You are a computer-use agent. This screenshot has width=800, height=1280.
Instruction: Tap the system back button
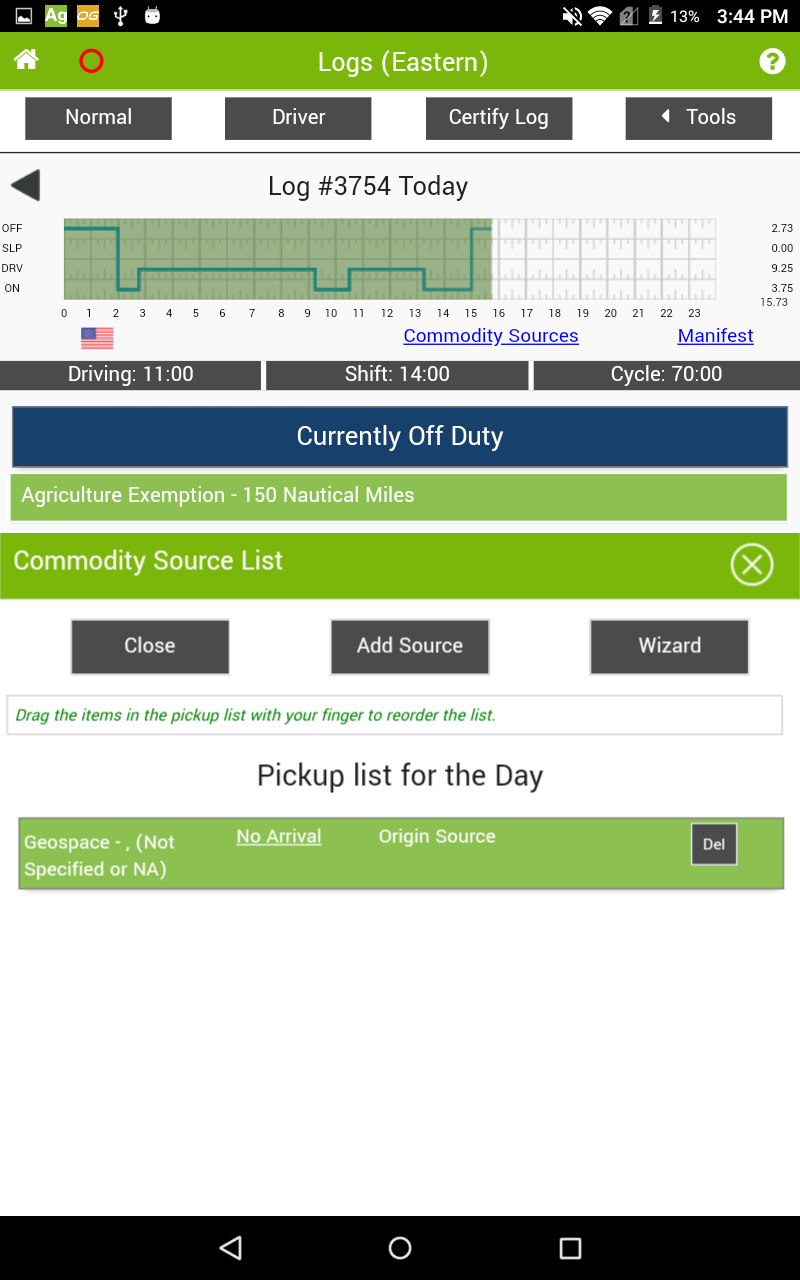tap(231, 1247)
